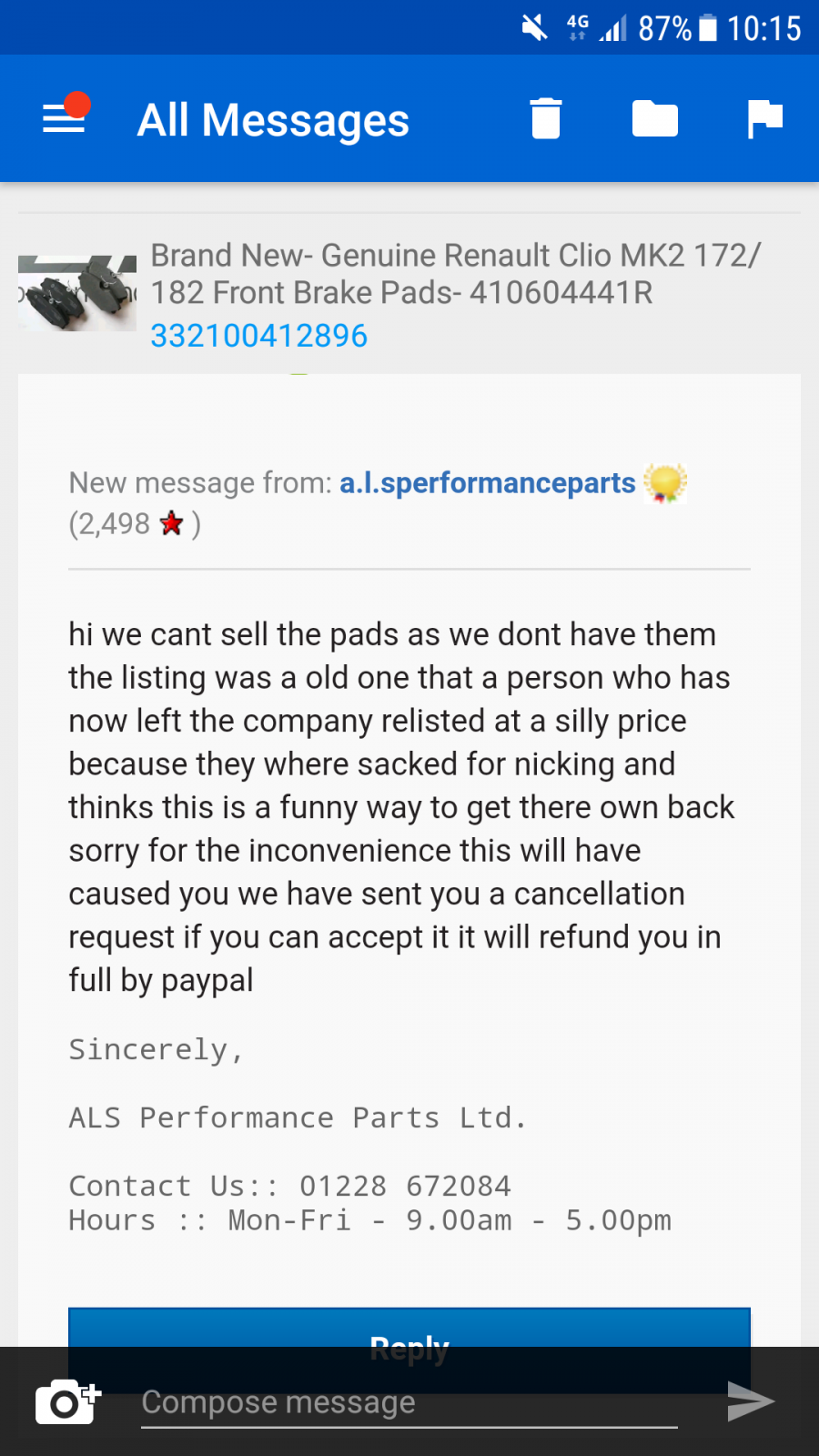Select the All Messages title
The width and height of the screenshot is (819, 1456).
273,118
